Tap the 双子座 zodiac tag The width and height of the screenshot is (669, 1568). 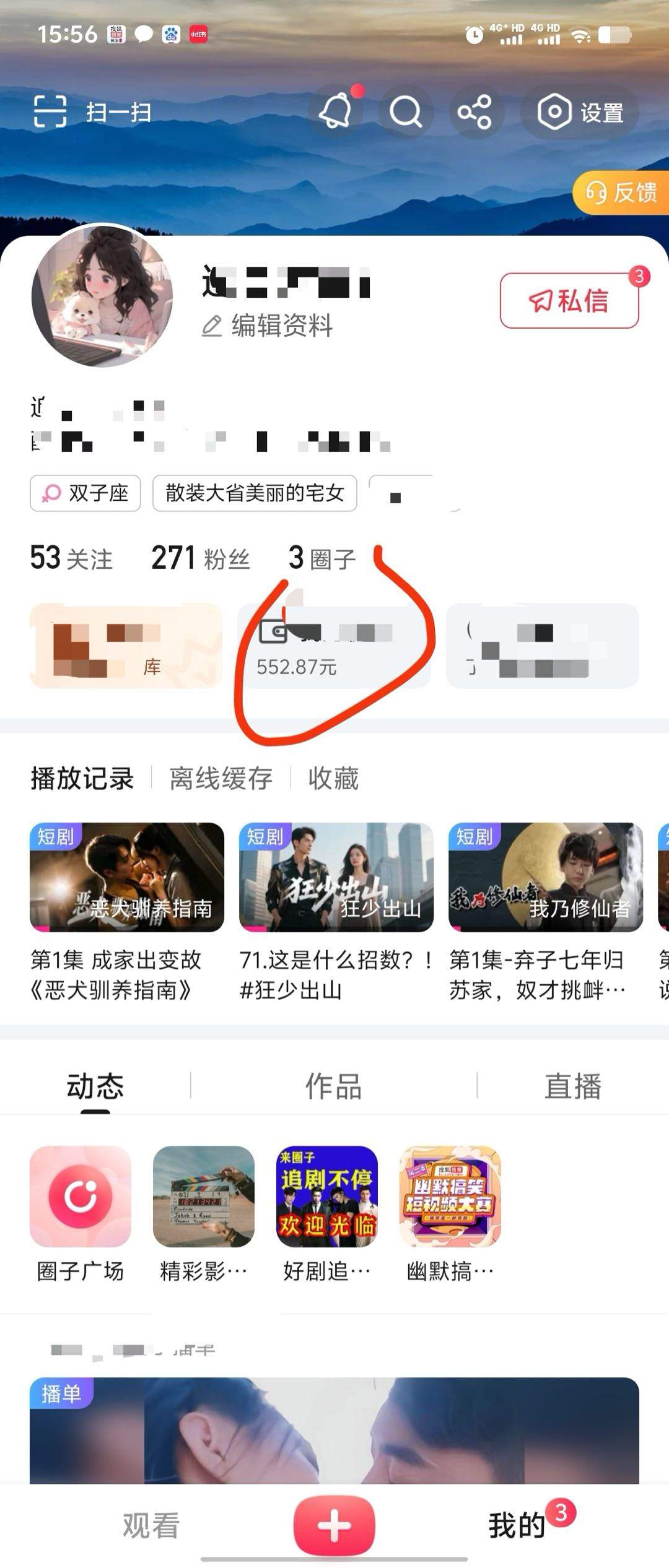click(x=85, y=493)
